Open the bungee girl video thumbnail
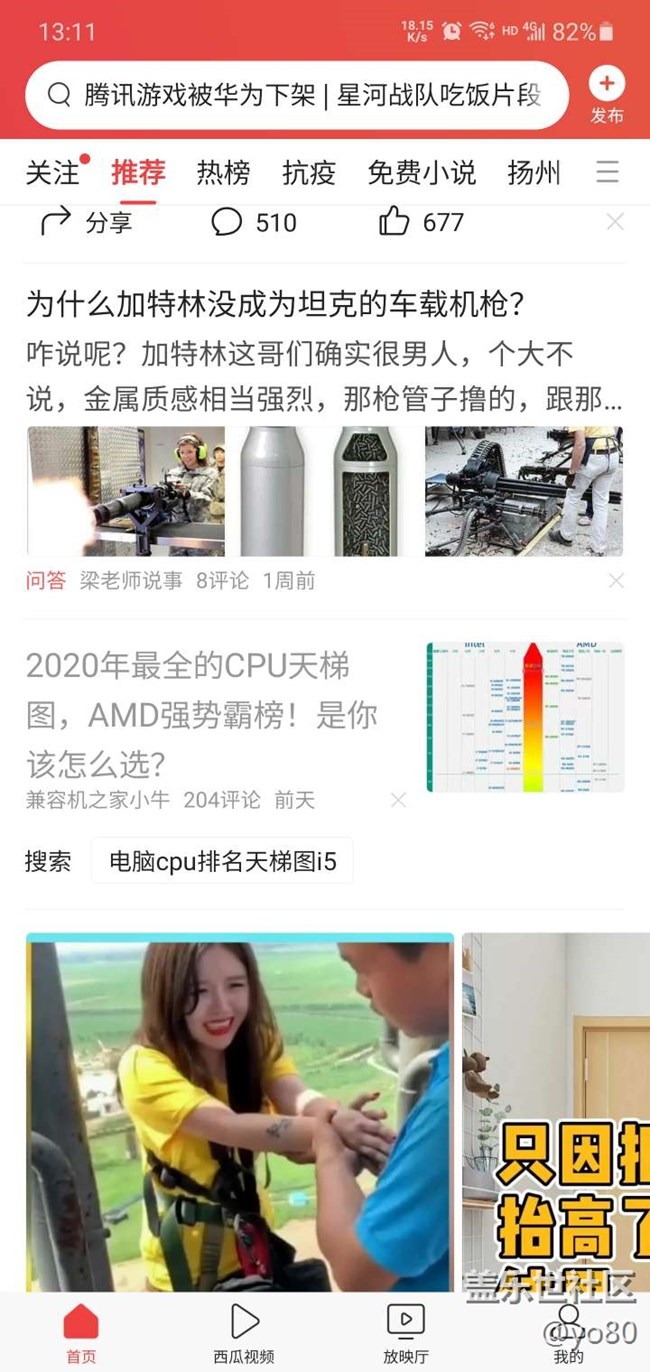 click(x=240, y=1110)
